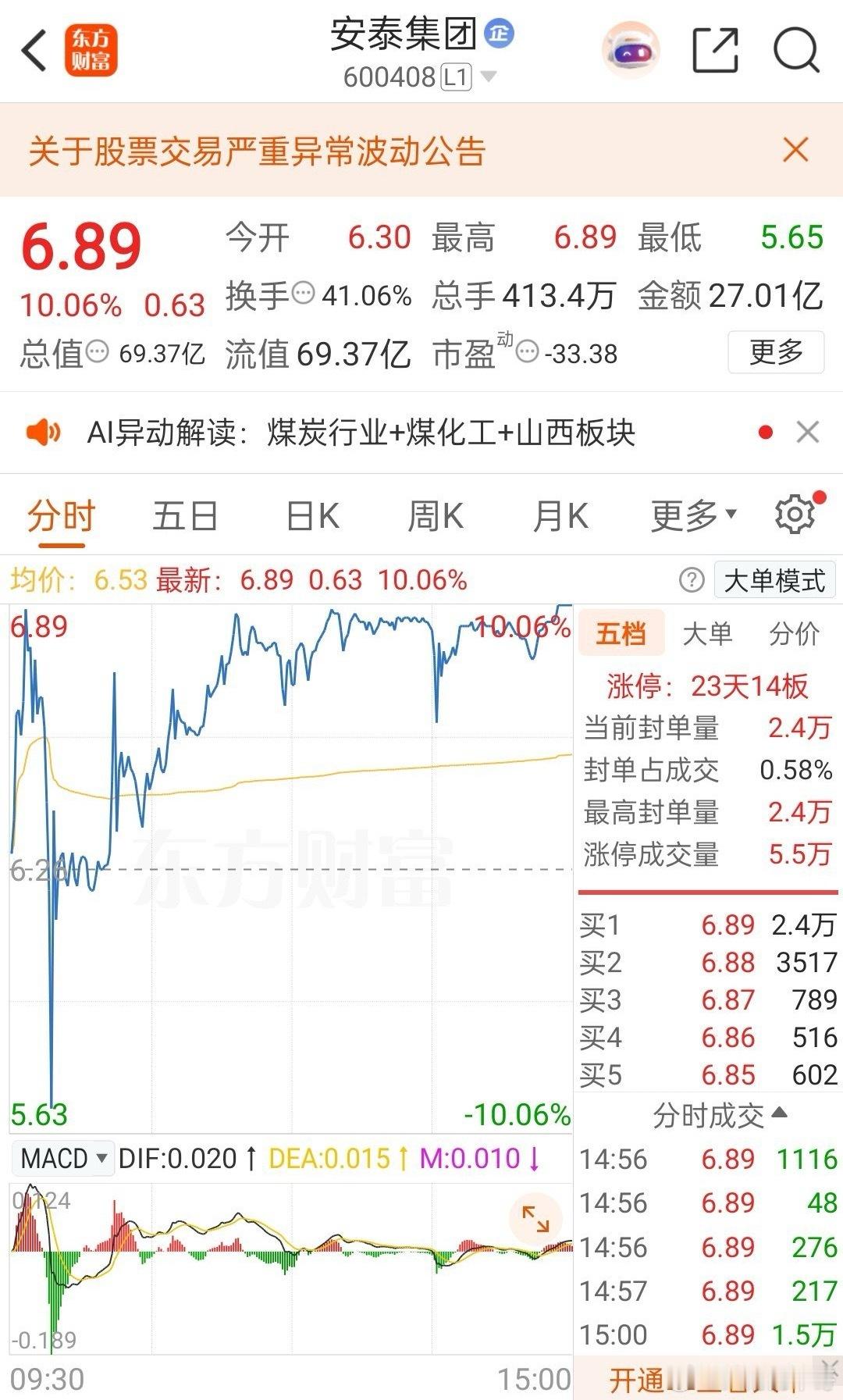Share this stock page
The image size is (843, 1400).
click(715, 51)
